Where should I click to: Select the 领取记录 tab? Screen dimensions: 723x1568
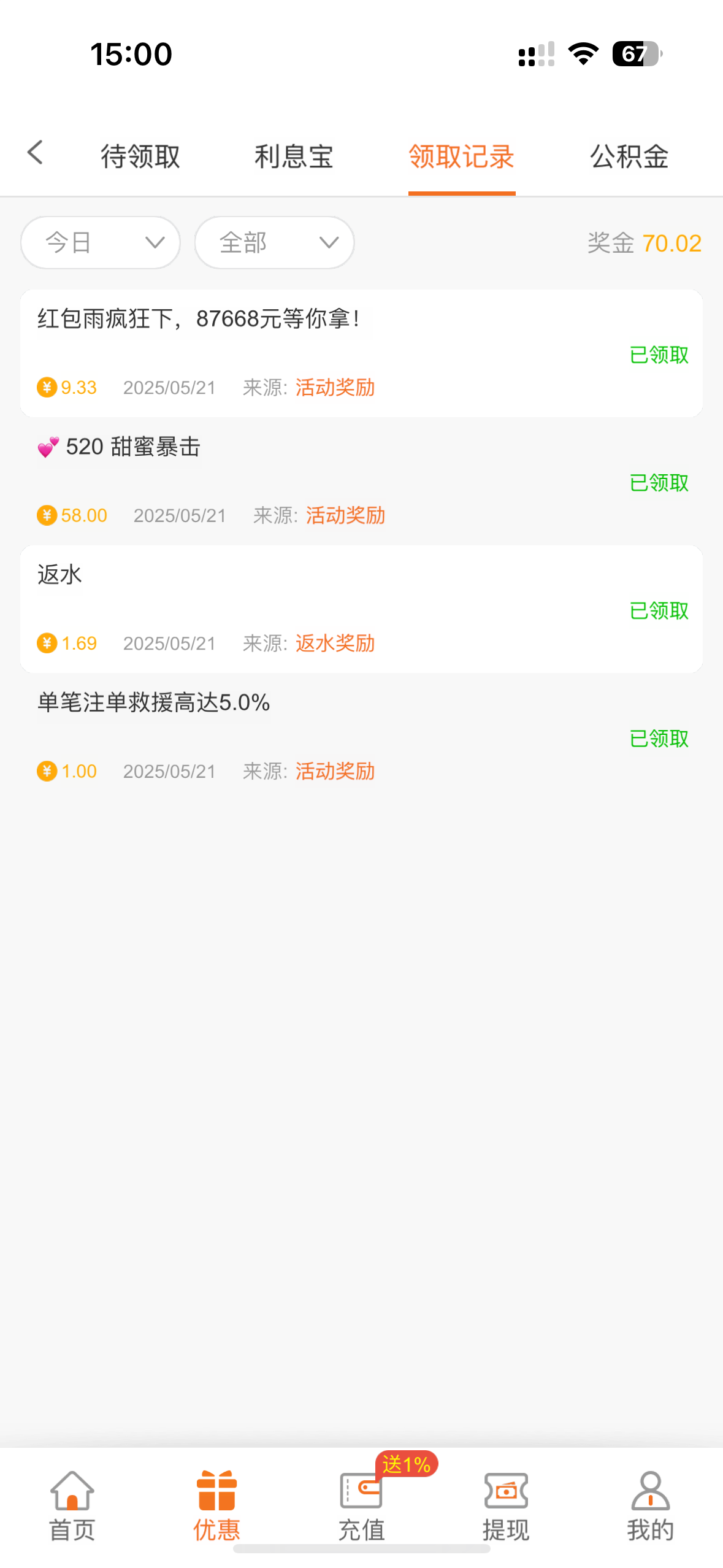point(462,156)
